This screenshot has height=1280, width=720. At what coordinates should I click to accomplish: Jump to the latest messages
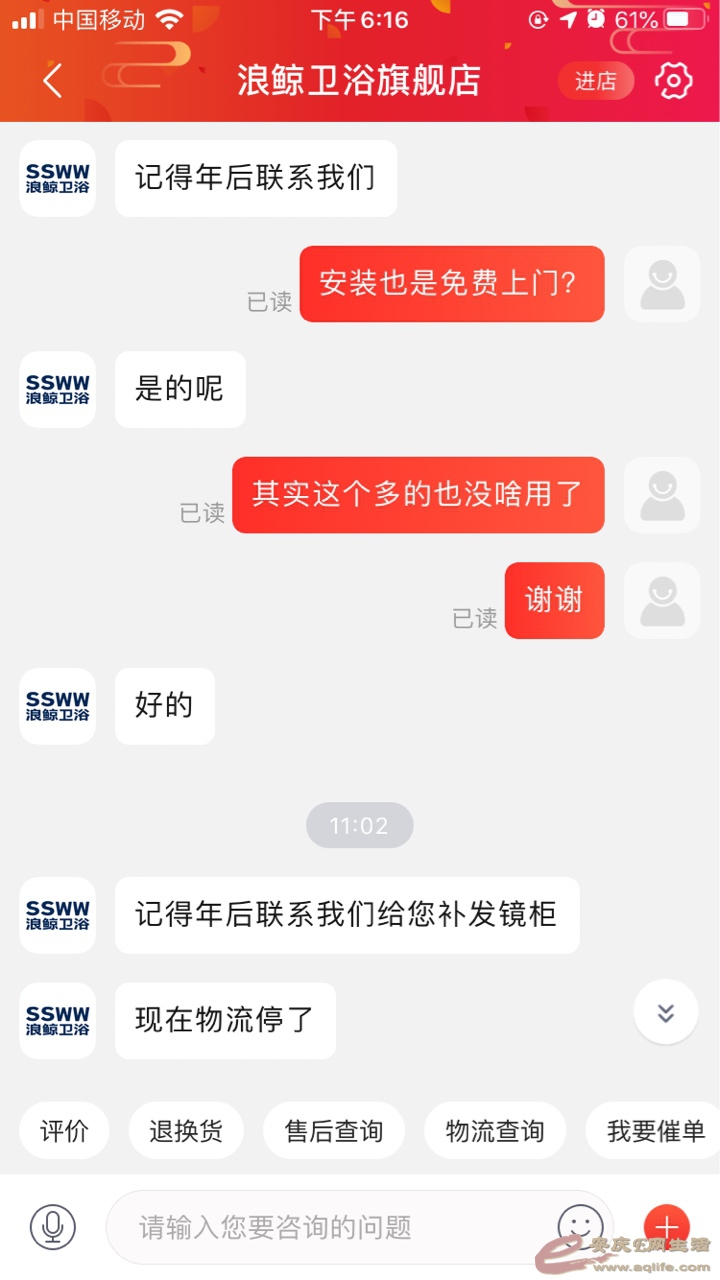coord(665,1013)
